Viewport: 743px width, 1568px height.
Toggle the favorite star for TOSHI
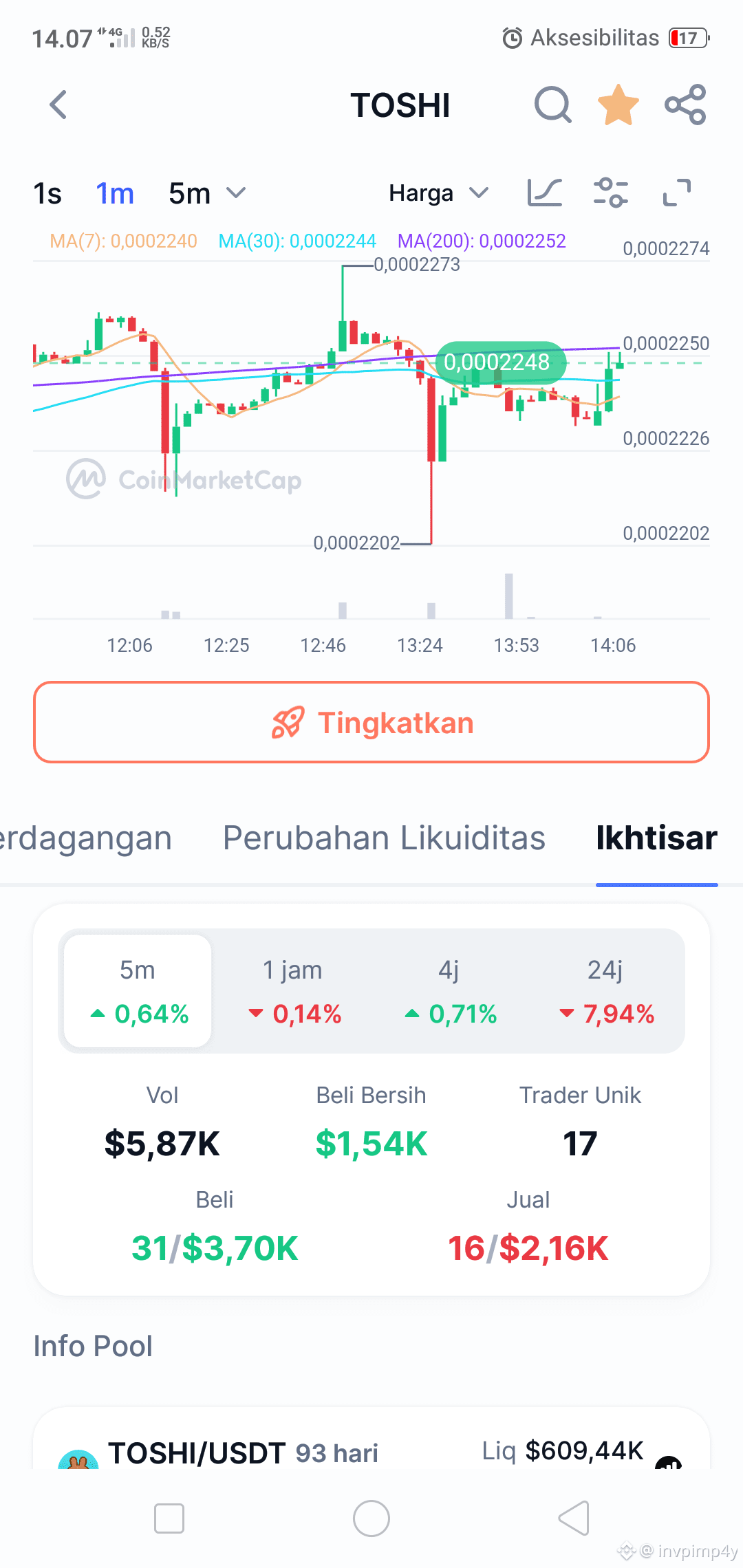pyautogui.click(x=618, y=105)
